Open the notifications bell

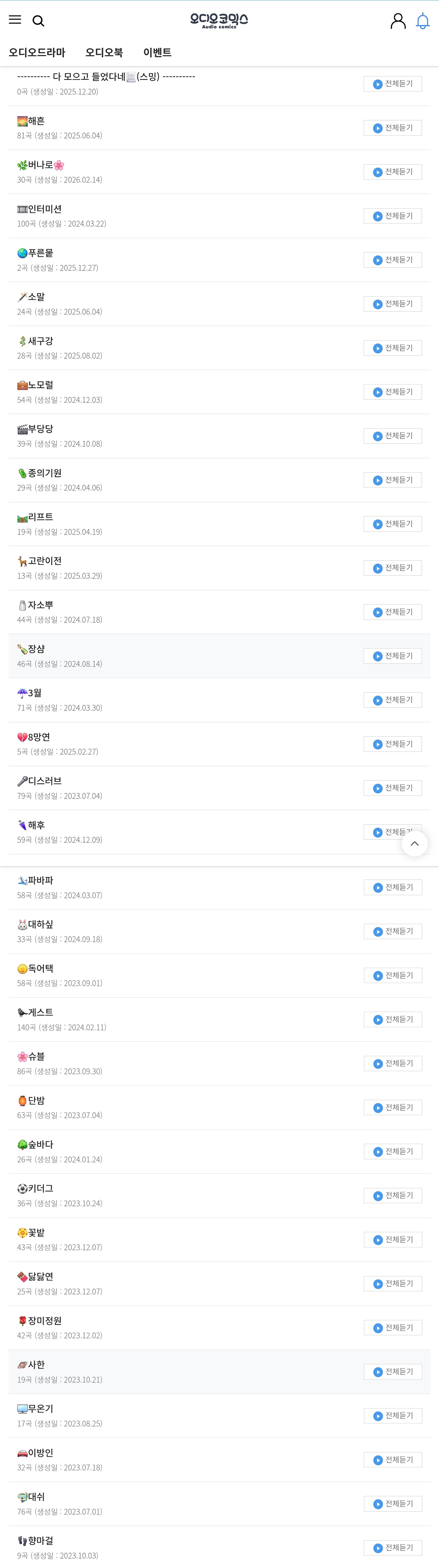[423, 21]
